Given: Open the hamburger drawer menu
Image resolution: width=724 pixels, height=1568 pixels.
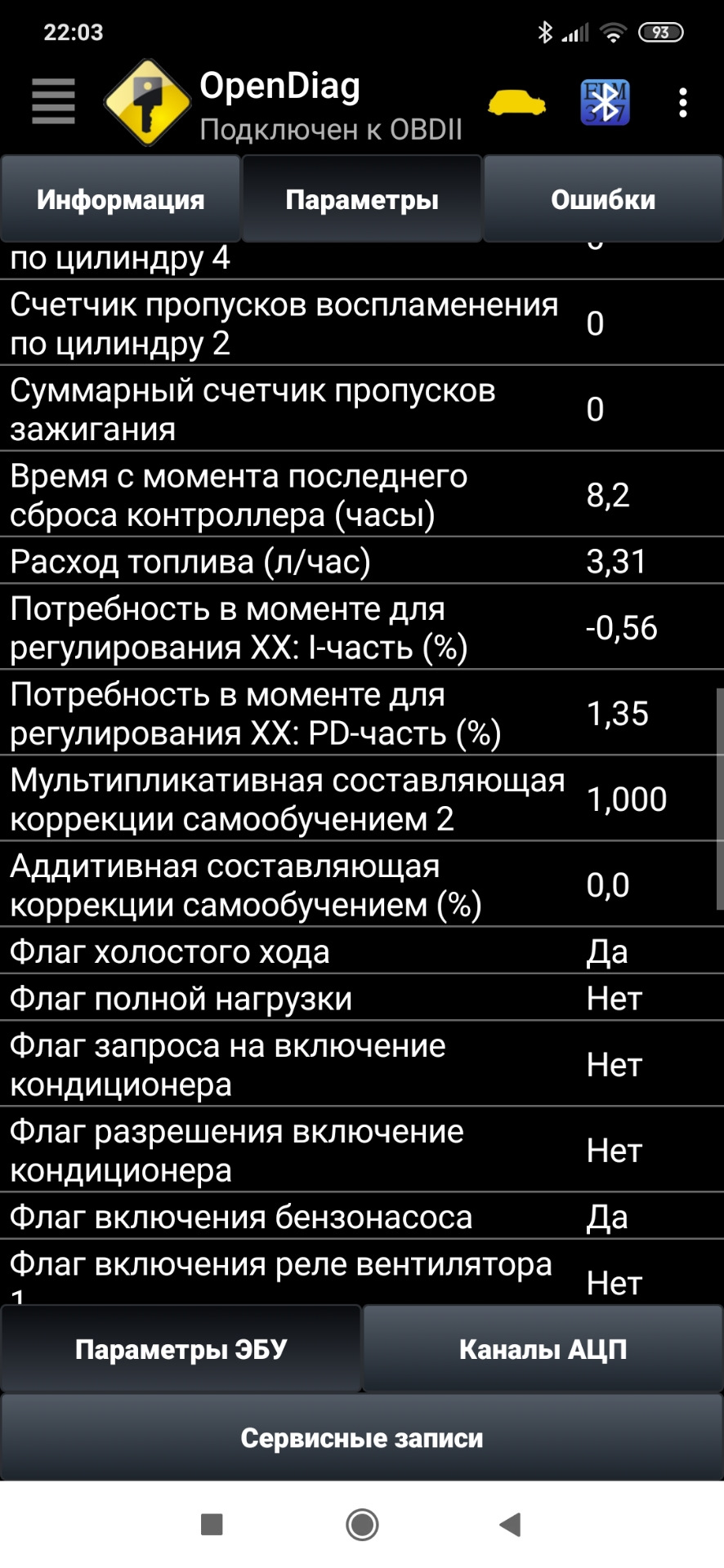Looking at the screenshot, I should coord(53,101).
